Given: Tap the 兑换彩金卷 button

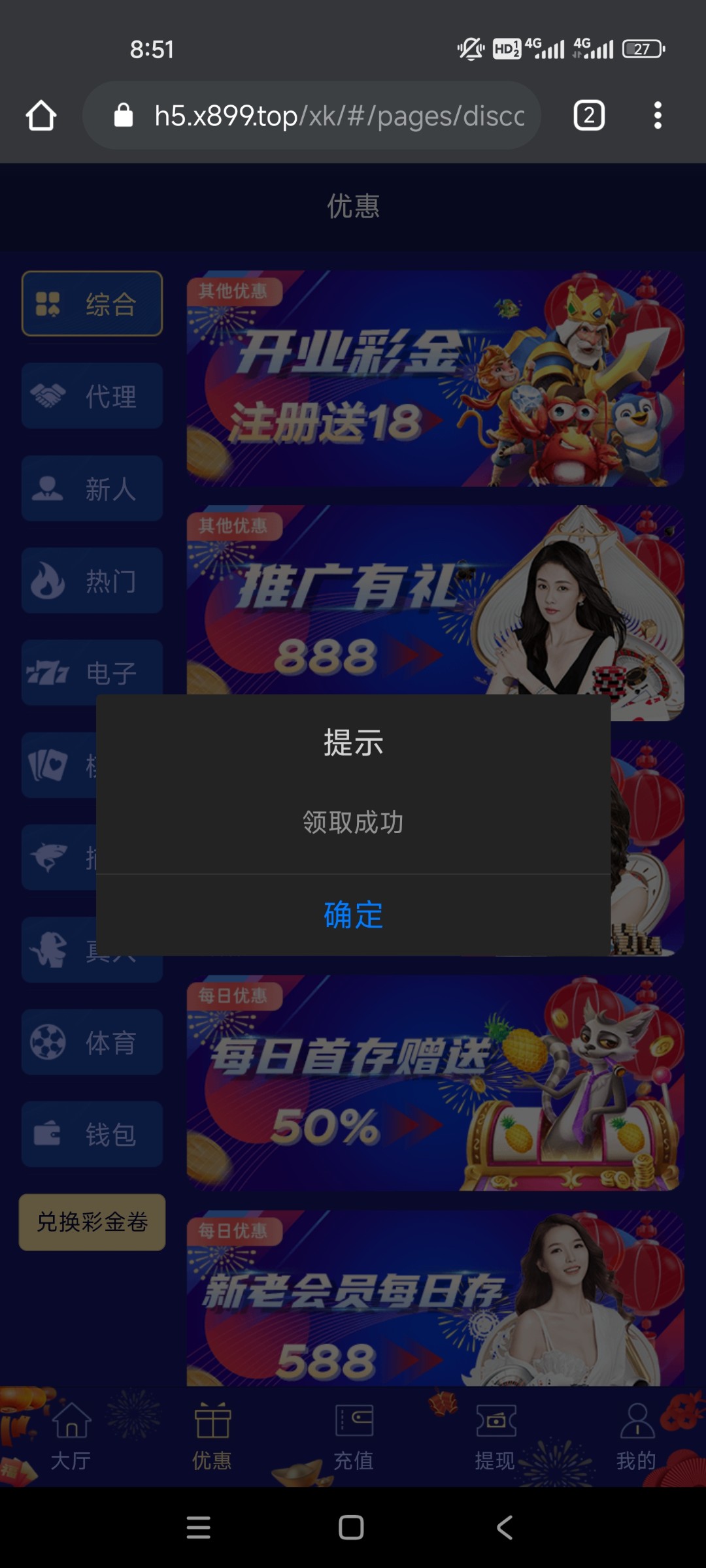Looking at the screenshot, I should [92, 1222].
